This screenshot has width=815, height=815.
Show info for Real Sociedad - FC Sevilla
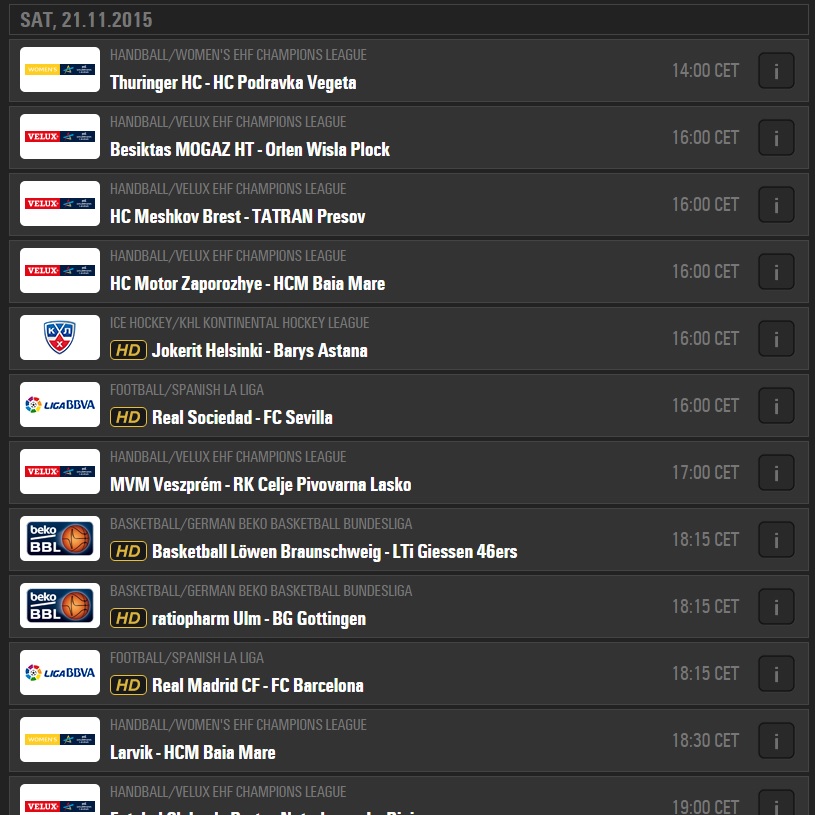click(776, 405)
